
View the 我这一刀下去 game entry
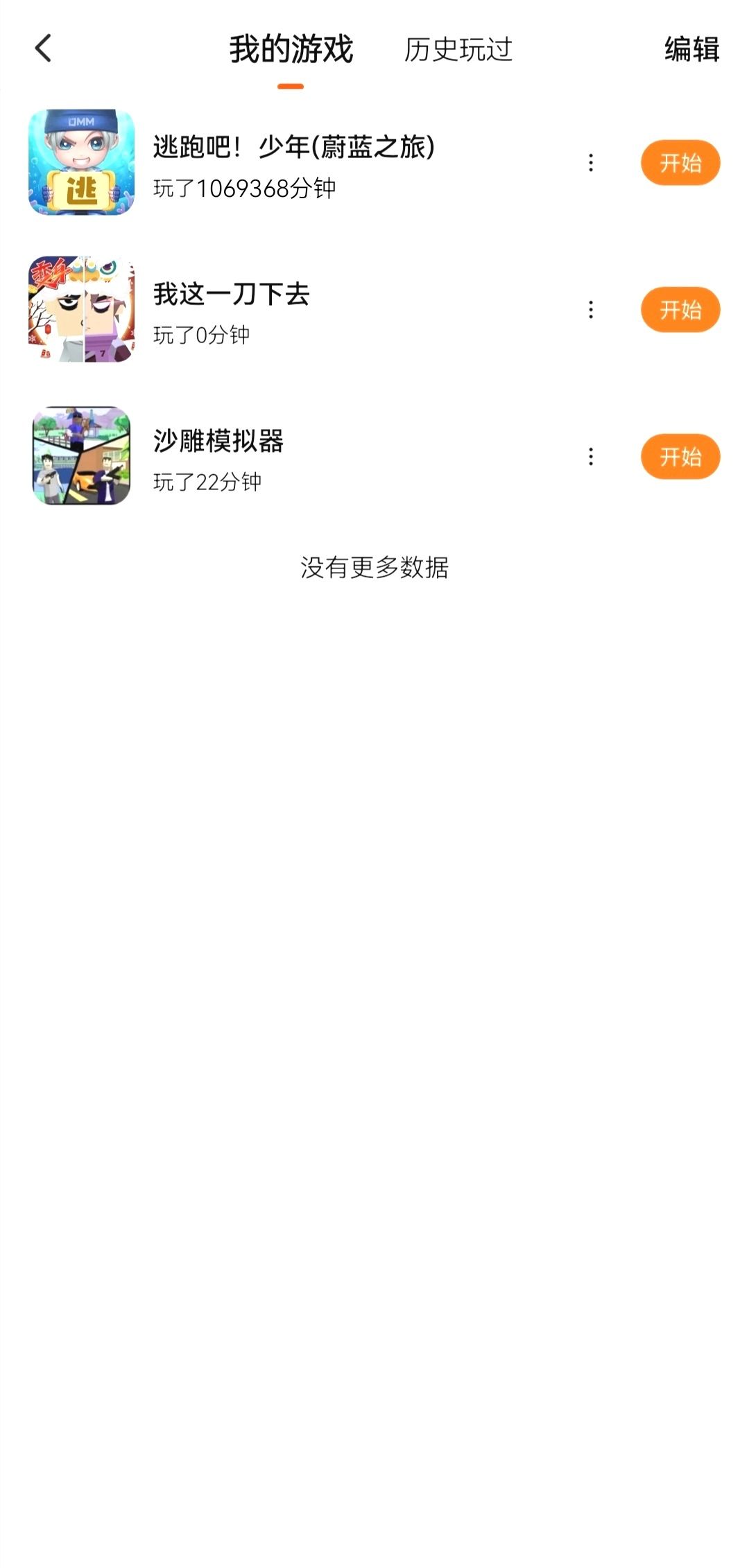(231, 295)
